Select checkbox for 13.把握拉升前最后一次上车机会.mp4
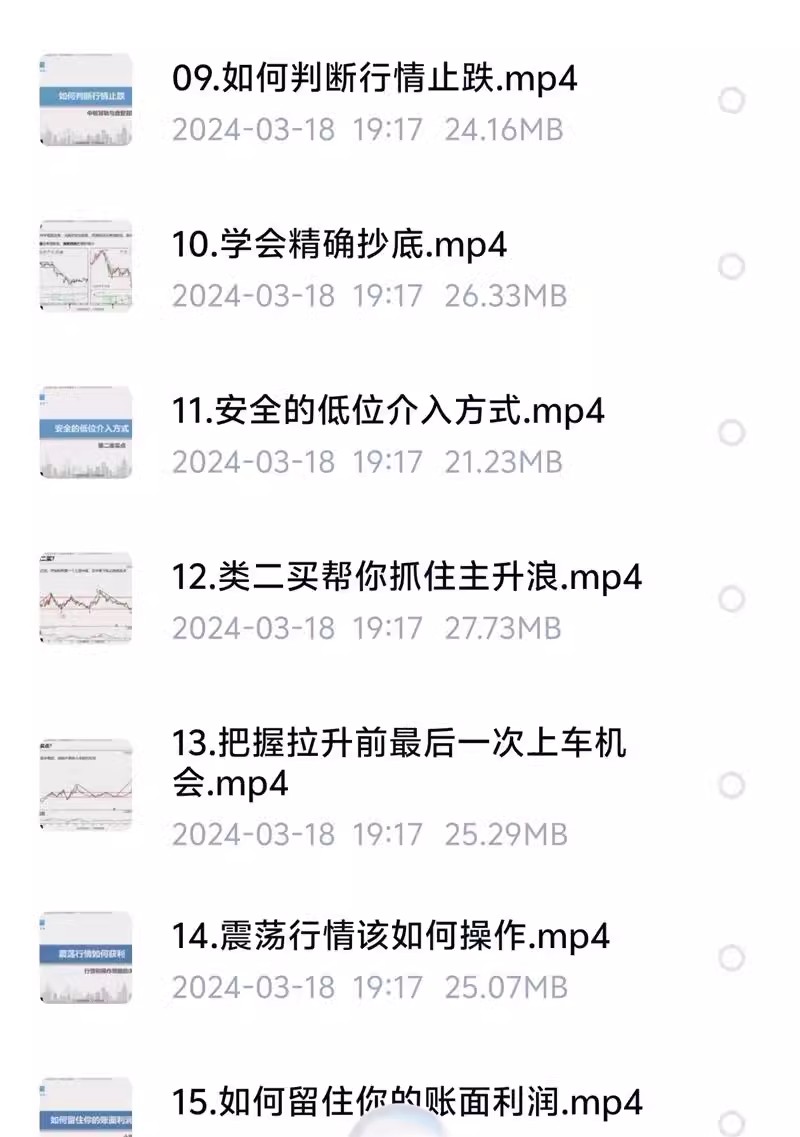This screenshot has width=800, height=1137. click(732, 786)
